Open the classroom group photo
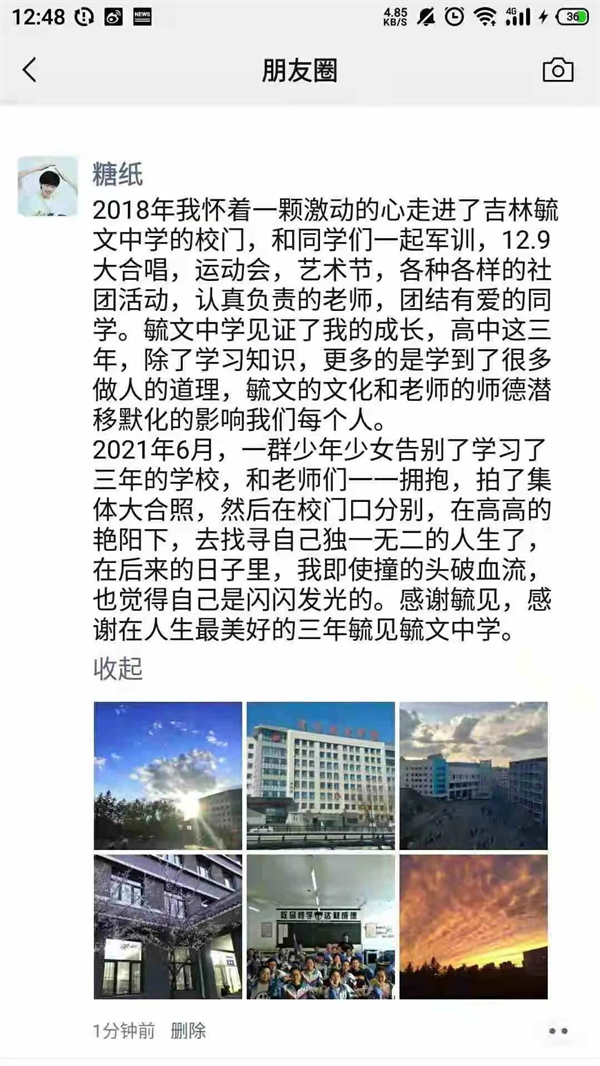 pos(321,927)
